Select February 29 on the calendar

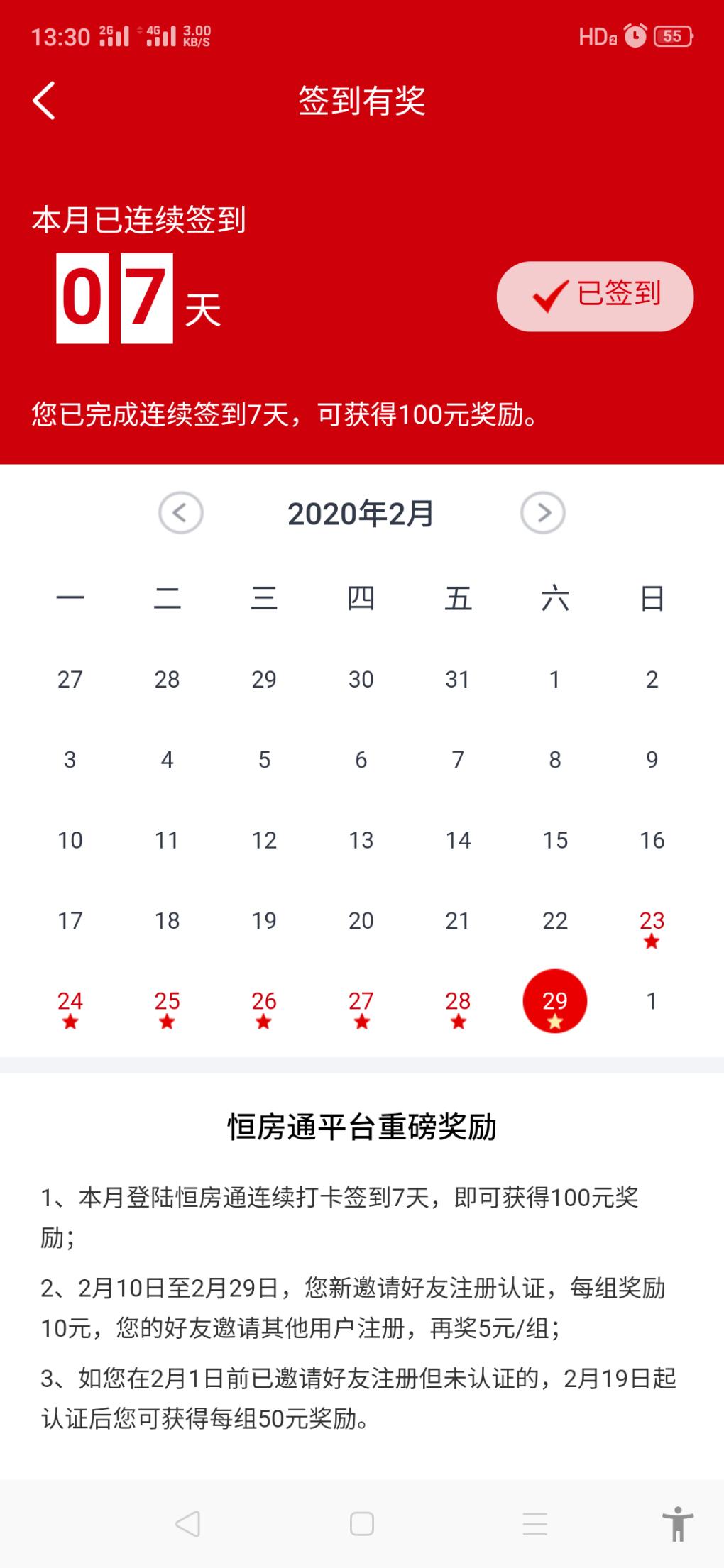[554, 1001]
